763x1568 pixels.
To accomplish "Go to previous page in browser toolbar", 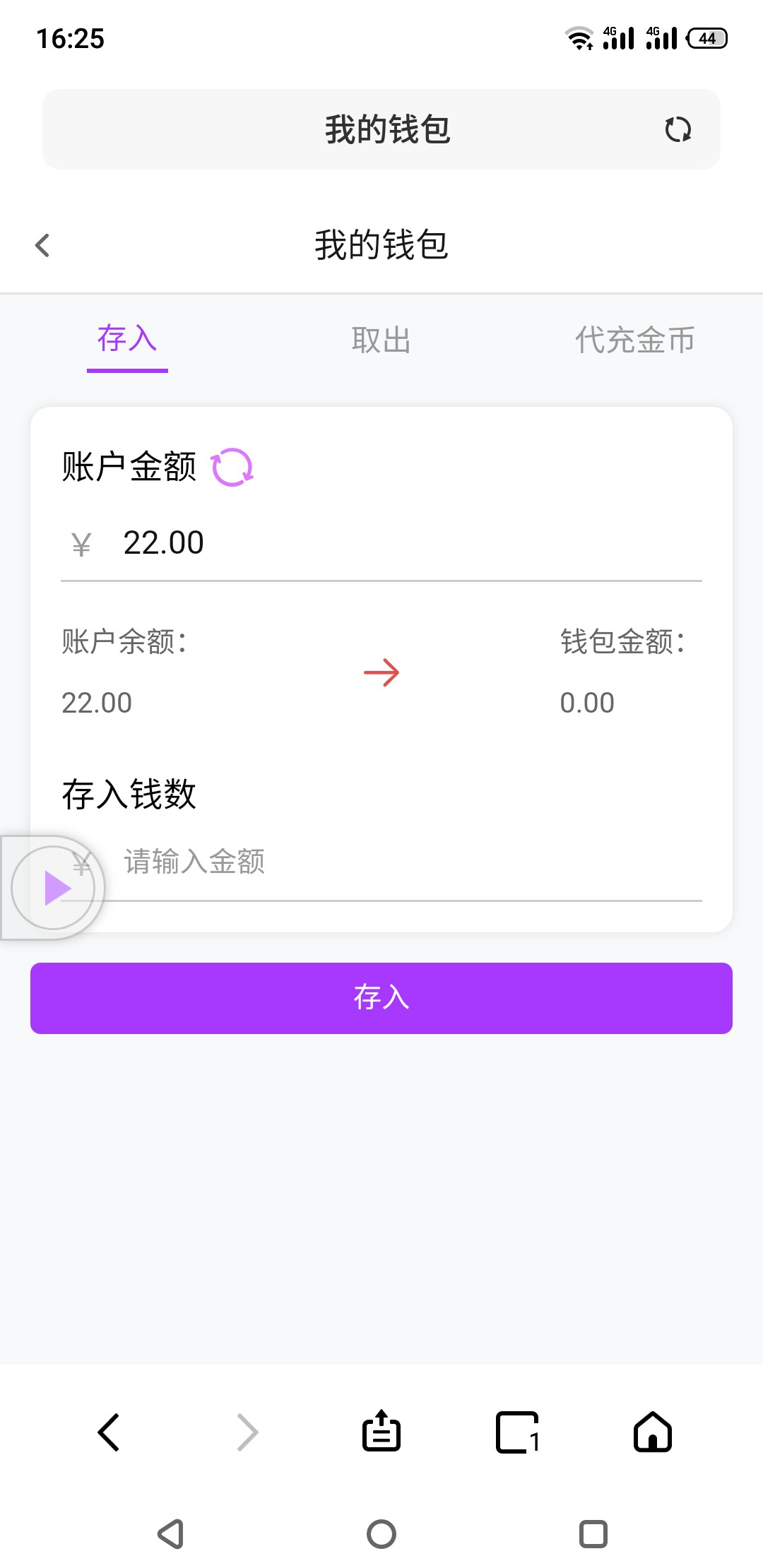I will (109, 1432).
